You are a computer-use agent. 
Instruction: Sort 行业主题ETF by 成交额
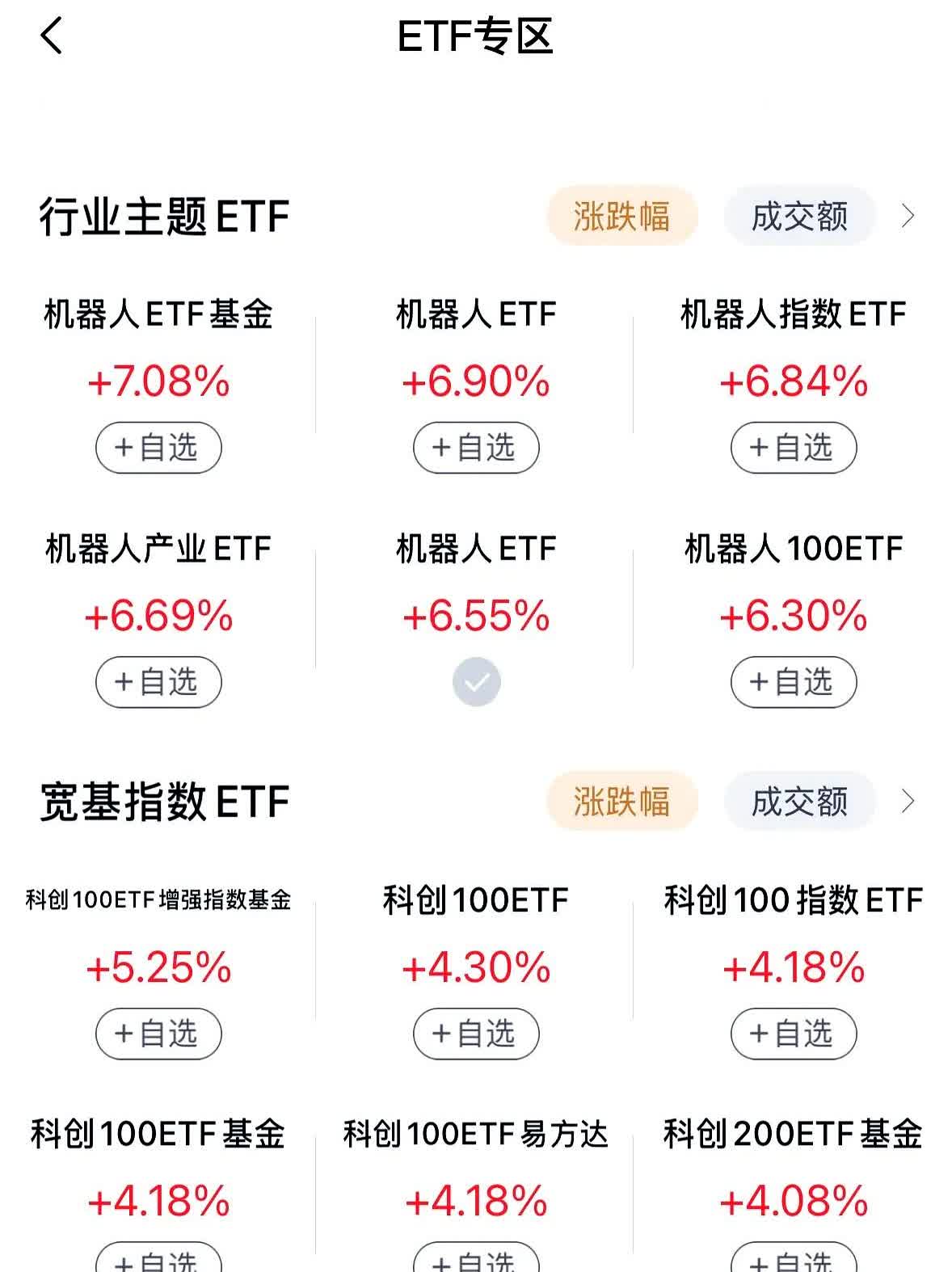(x=798, y=217)
